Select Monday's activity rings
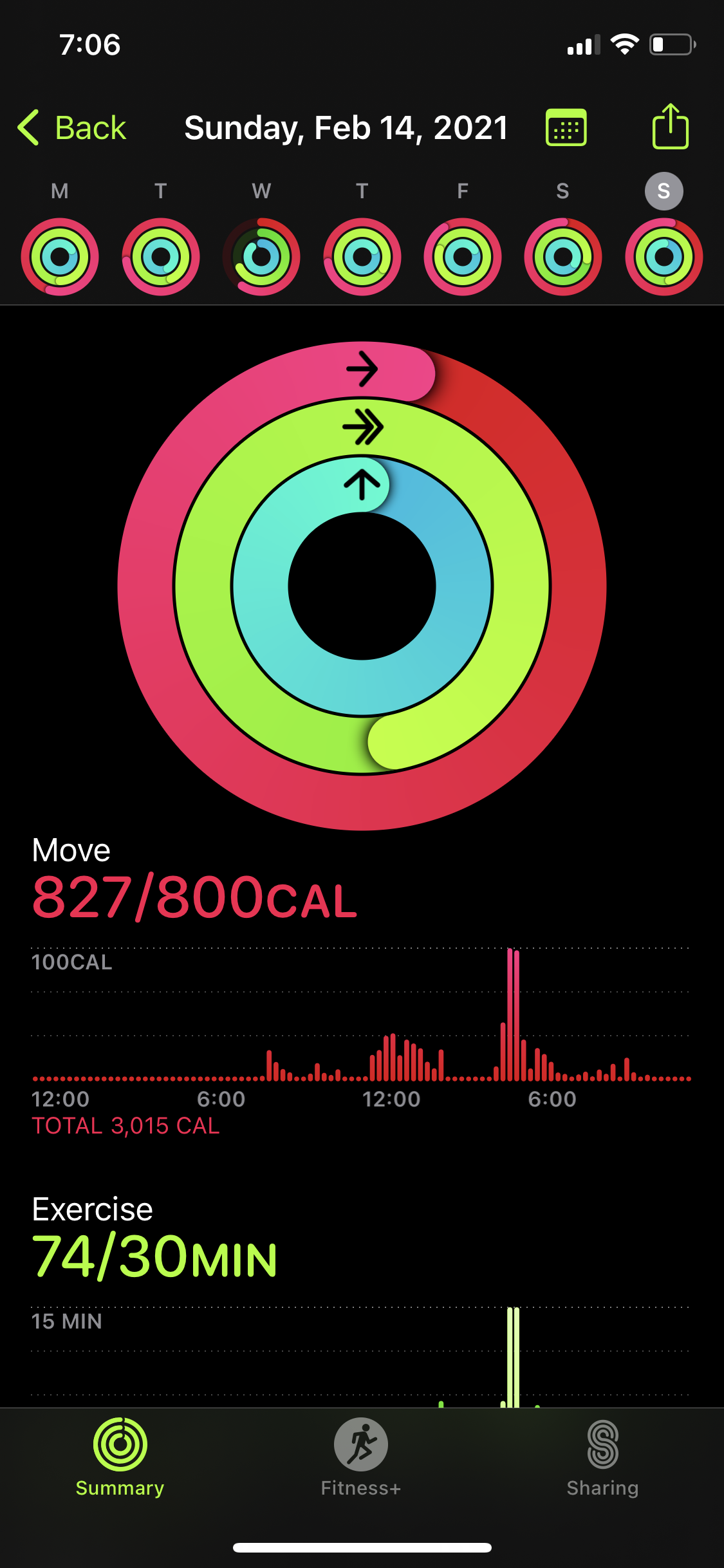724x1568 pixels. click(x=60, y=257)
